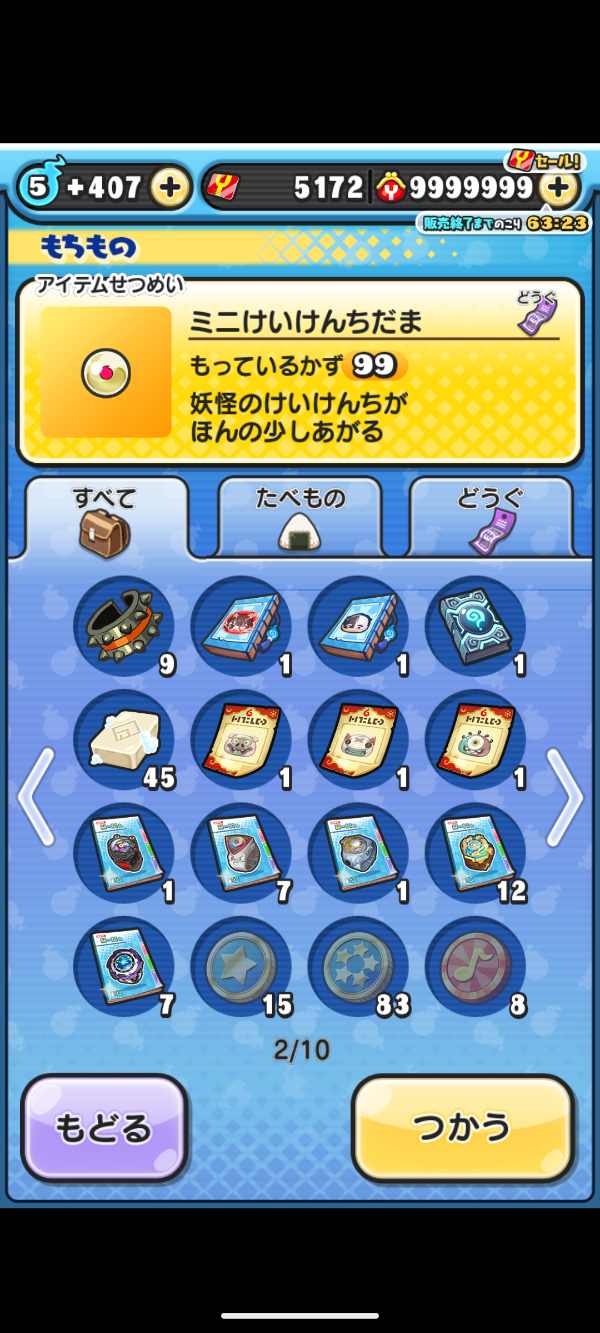Select the star coin item with 15
Image resolution: width=600 pixels, height=1333 pixels.
[240, 967]
